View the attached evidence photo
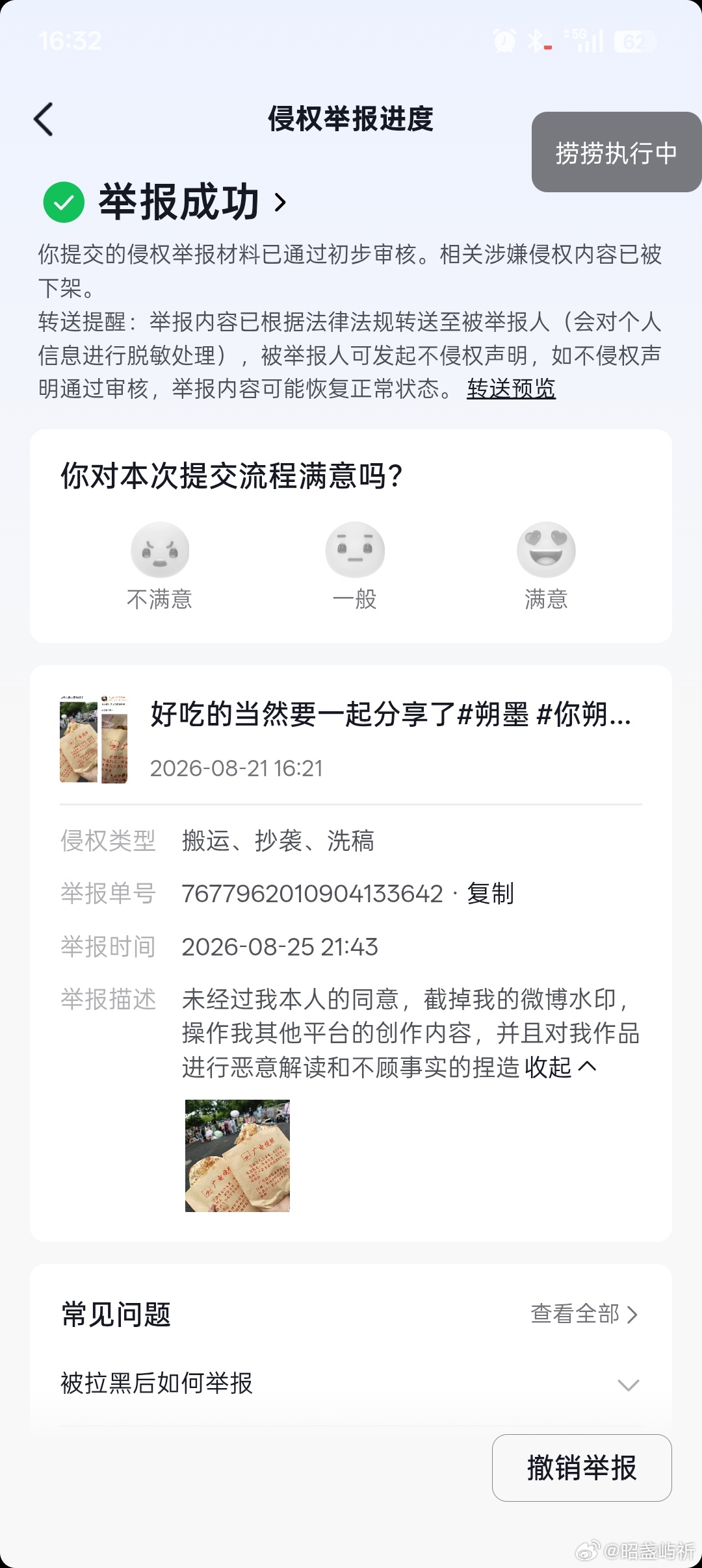702x1568 pixels. (x=237, y=1156)
